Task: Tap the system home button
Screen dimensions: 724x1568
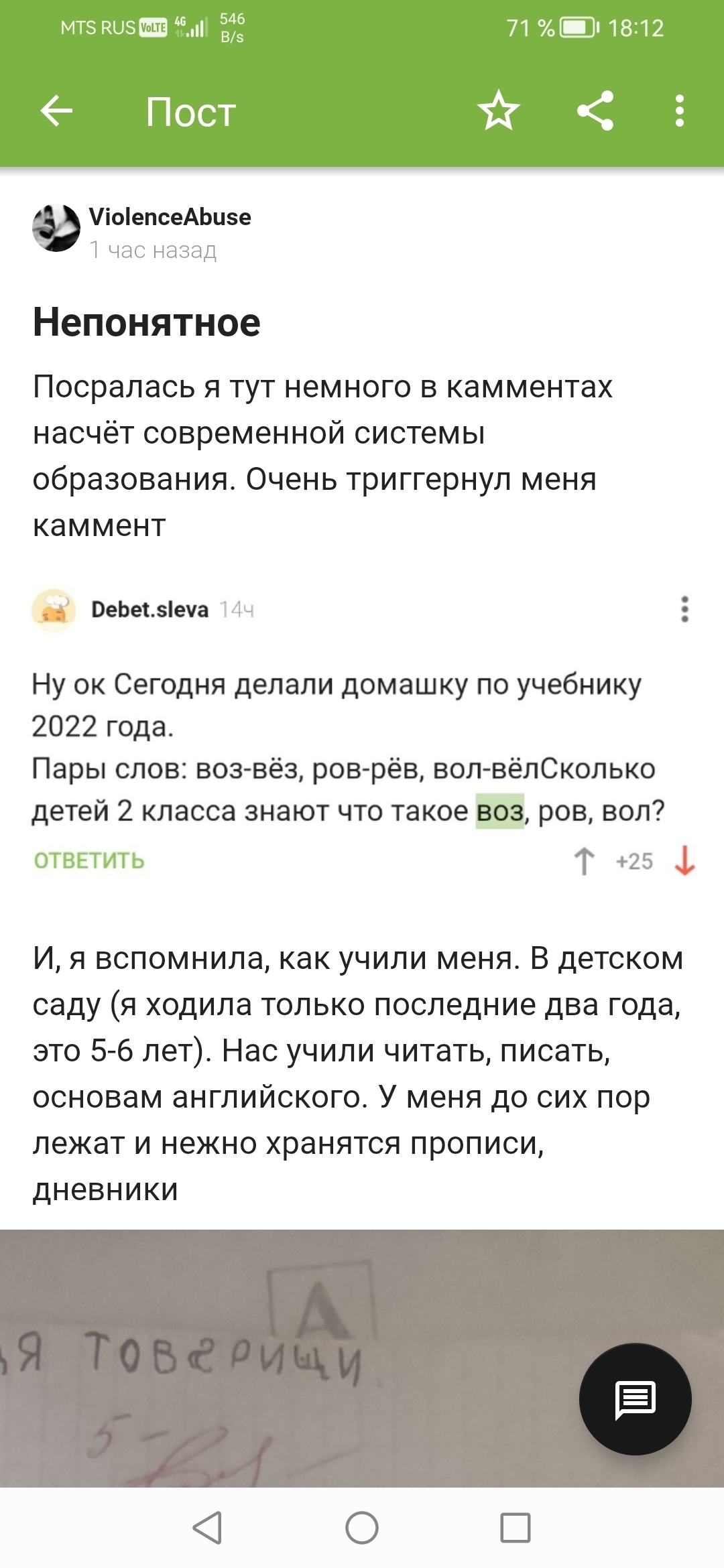Action: [x=362, y=1528]
